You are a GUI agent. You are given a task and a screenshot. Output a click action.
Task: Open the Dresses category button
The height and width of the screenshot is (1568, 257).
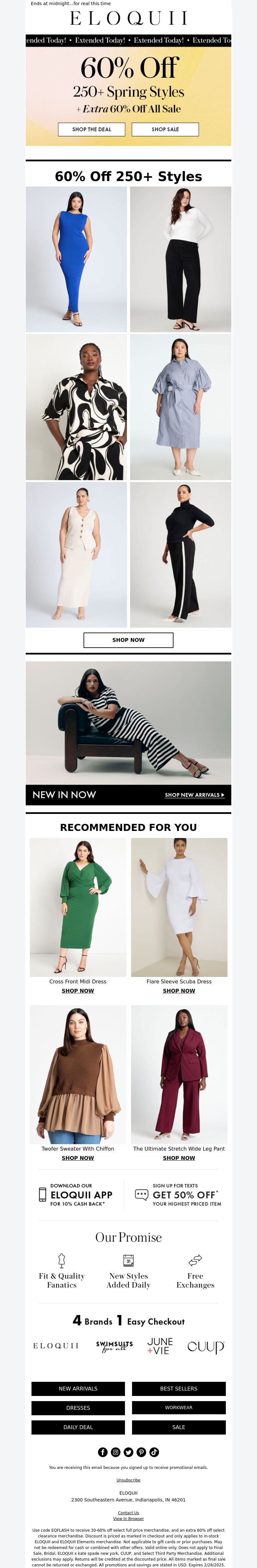point(78,1408)
